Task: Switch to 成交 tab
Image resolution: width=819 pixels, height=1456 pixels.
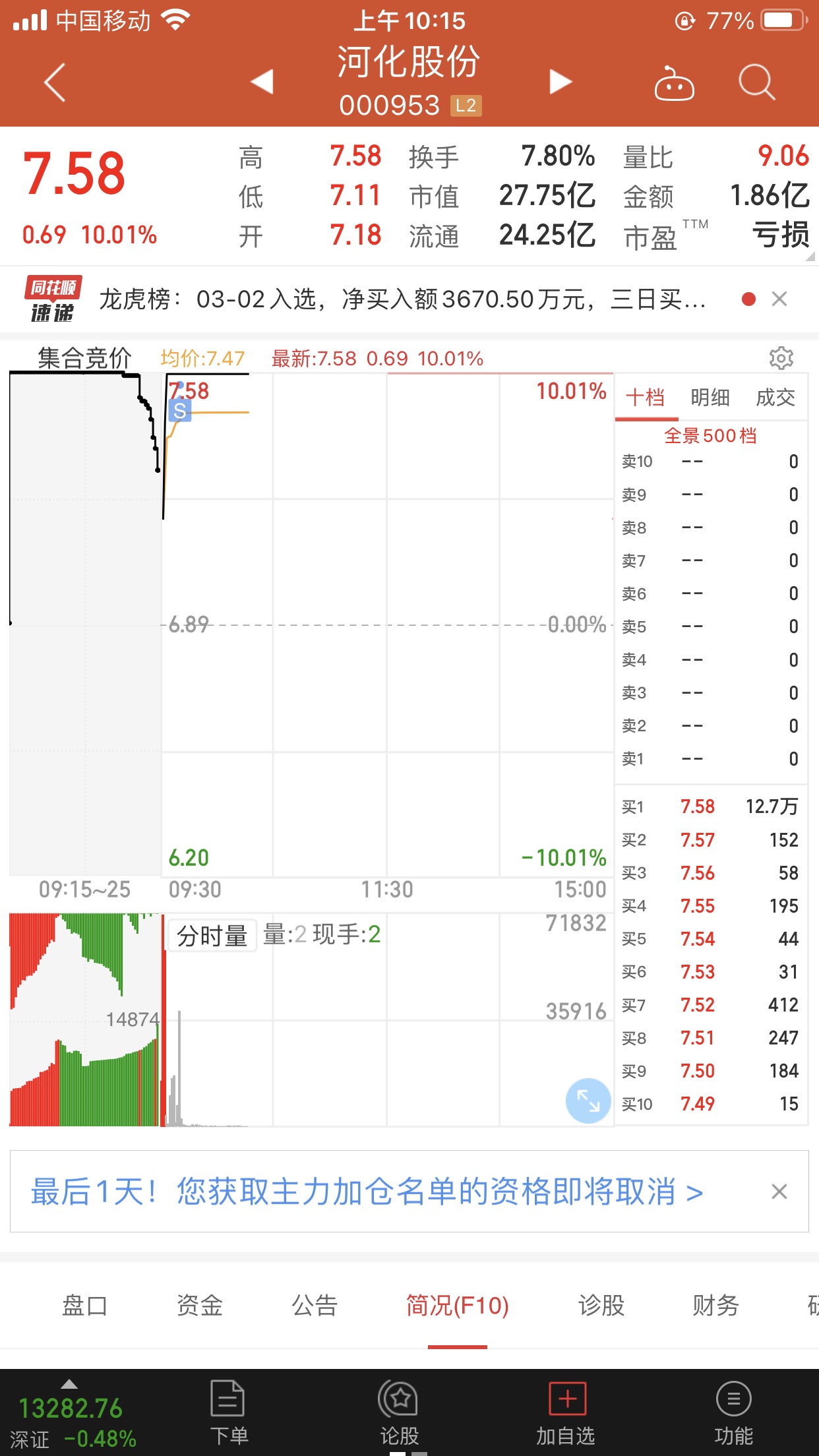Action: pyautogui.click(x=775, y=398)
